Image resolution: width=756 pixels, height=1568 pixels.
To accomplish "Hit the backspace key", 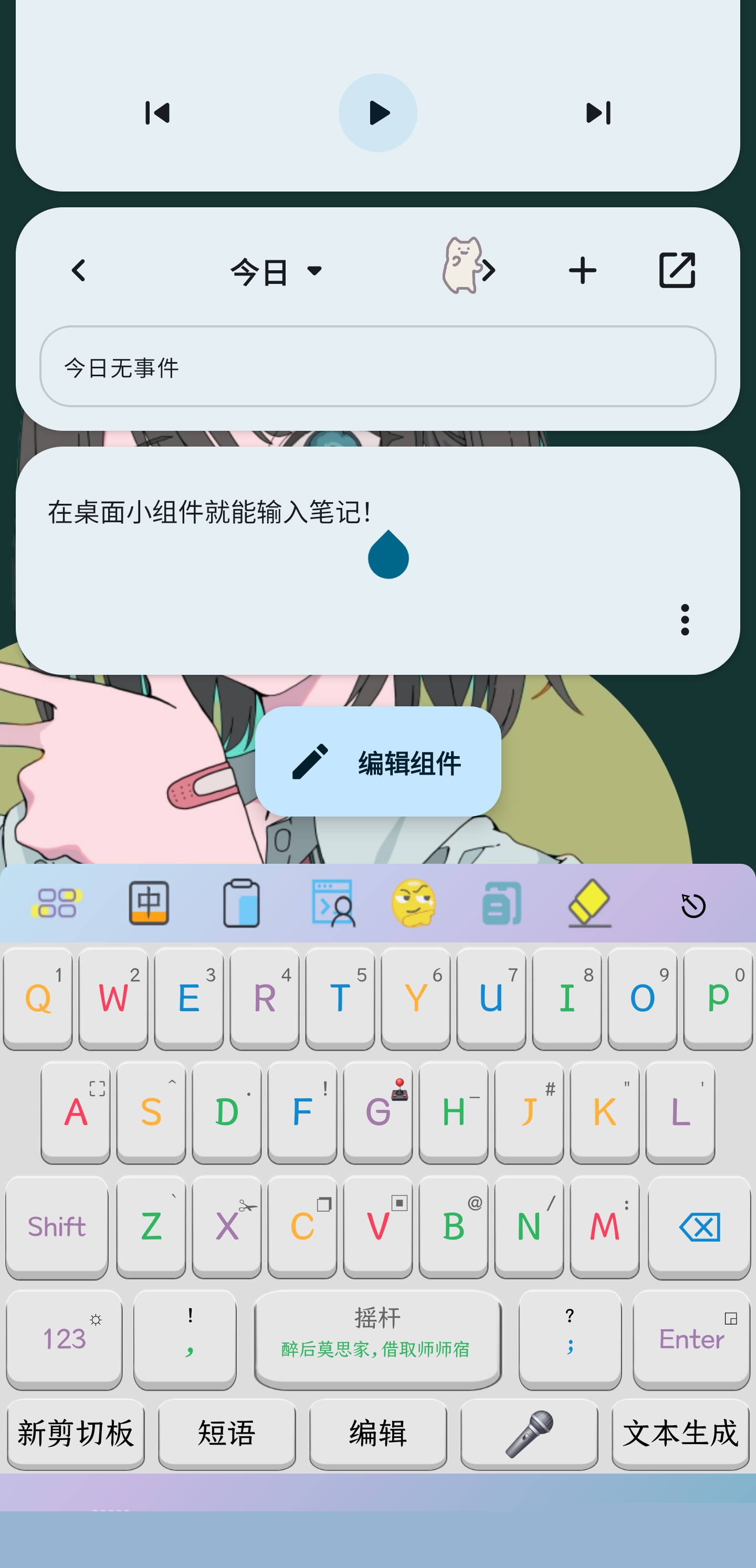I will (x=699, y=1226).
